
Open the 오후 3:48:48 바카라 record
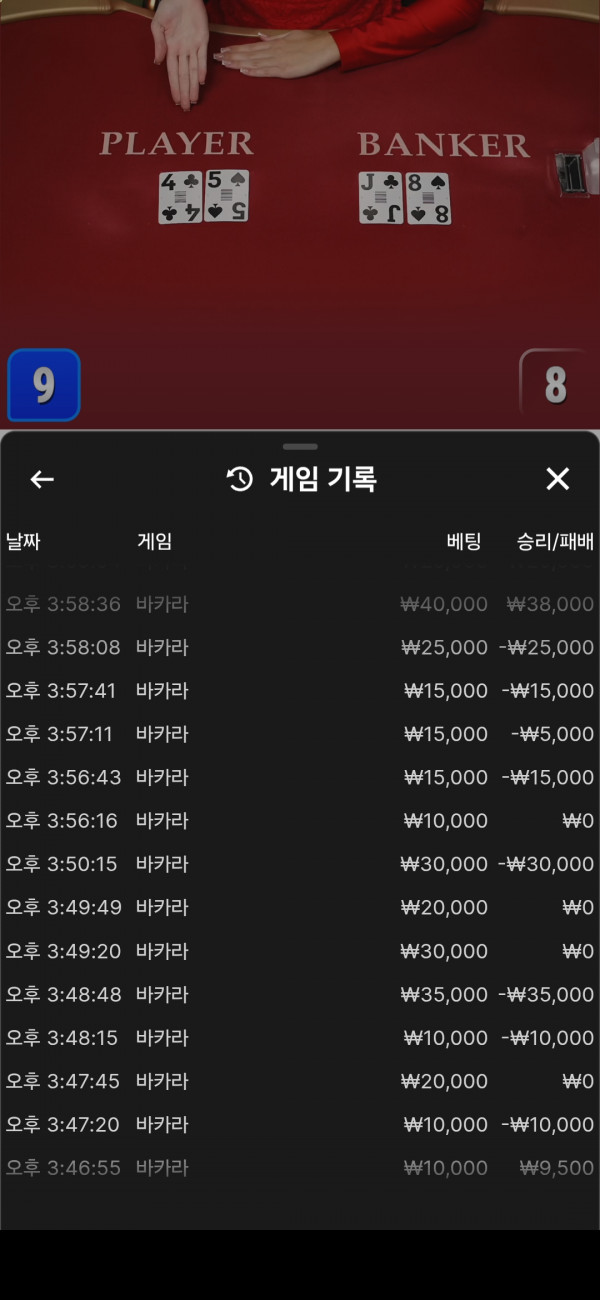300,995
